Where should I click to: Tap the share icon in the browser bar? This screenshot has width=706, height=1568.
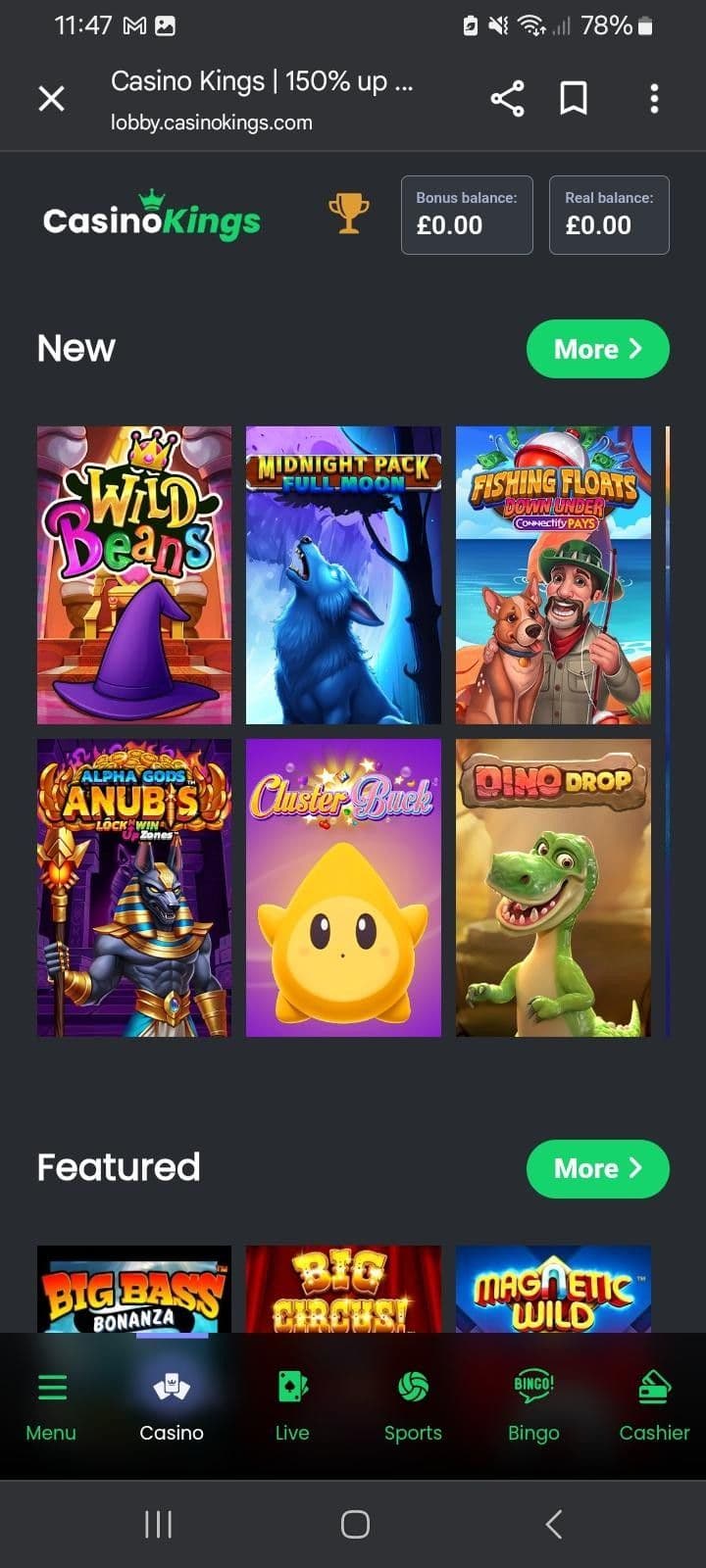pos(507,98)
